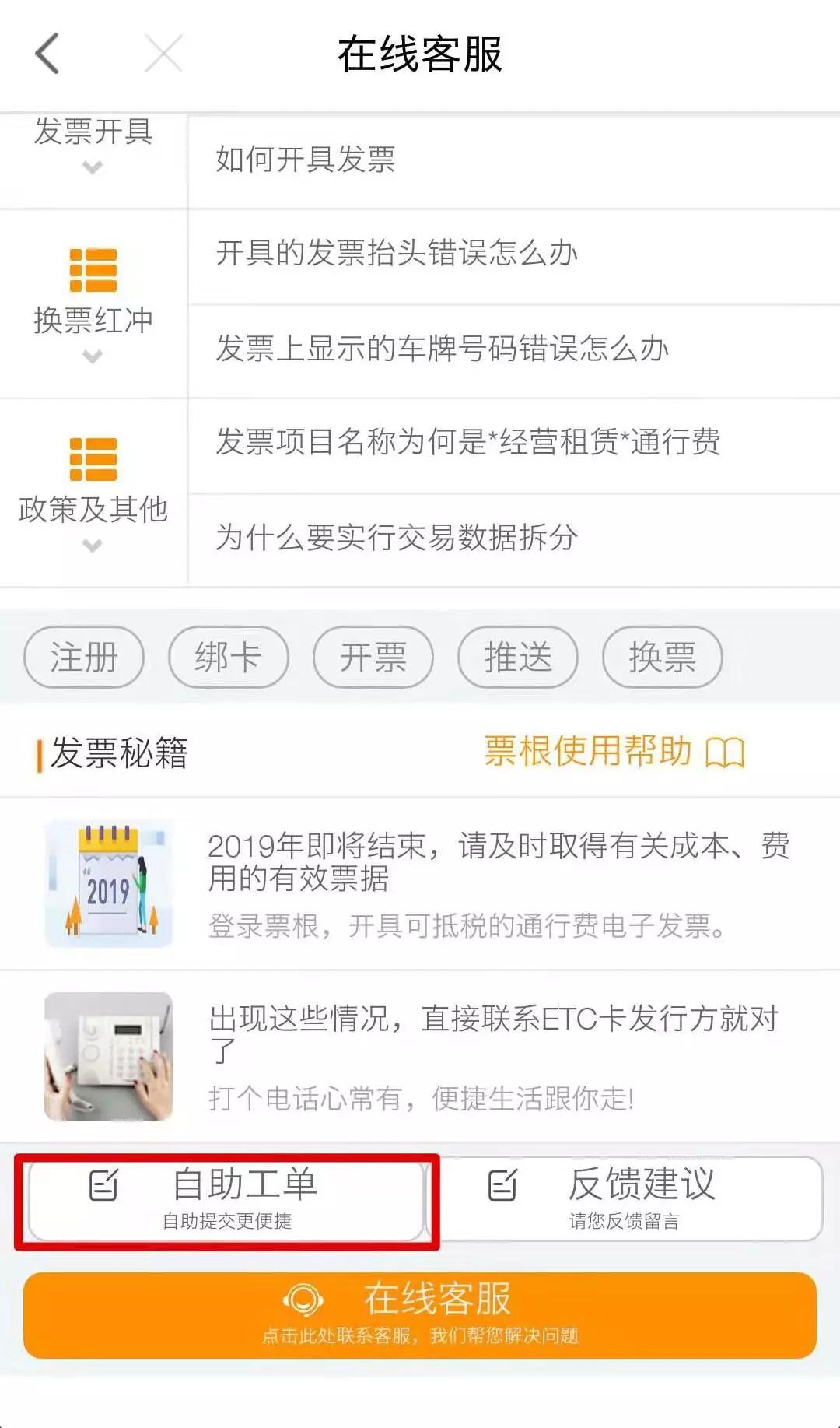Screen dimensions: 840x1428
Task: Select the 换票 chip
Action: [662, 658]
